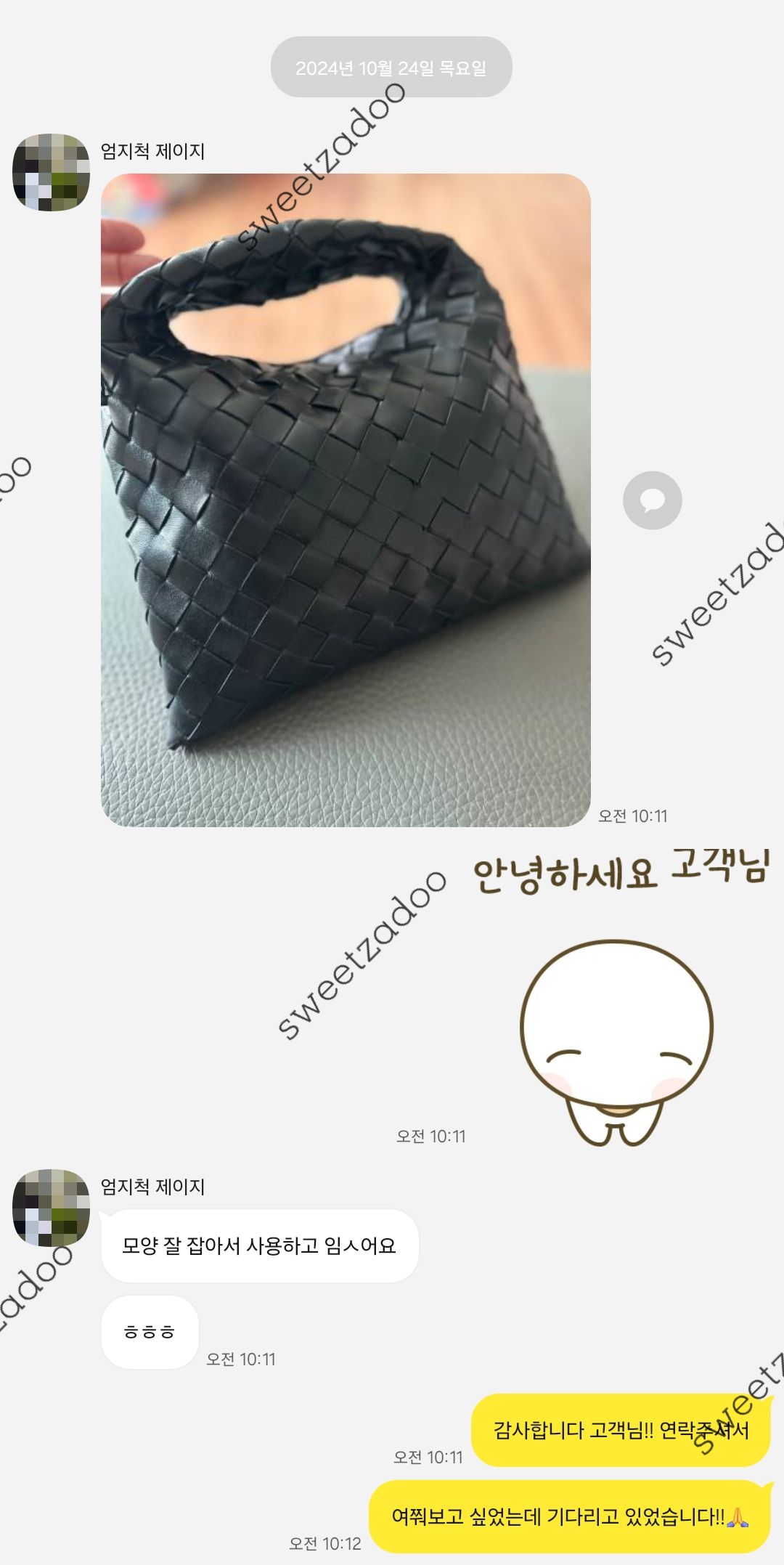Tap the speech-bubble icon beside the photo
Viewport: 784px width, 1565px height.
652,500
